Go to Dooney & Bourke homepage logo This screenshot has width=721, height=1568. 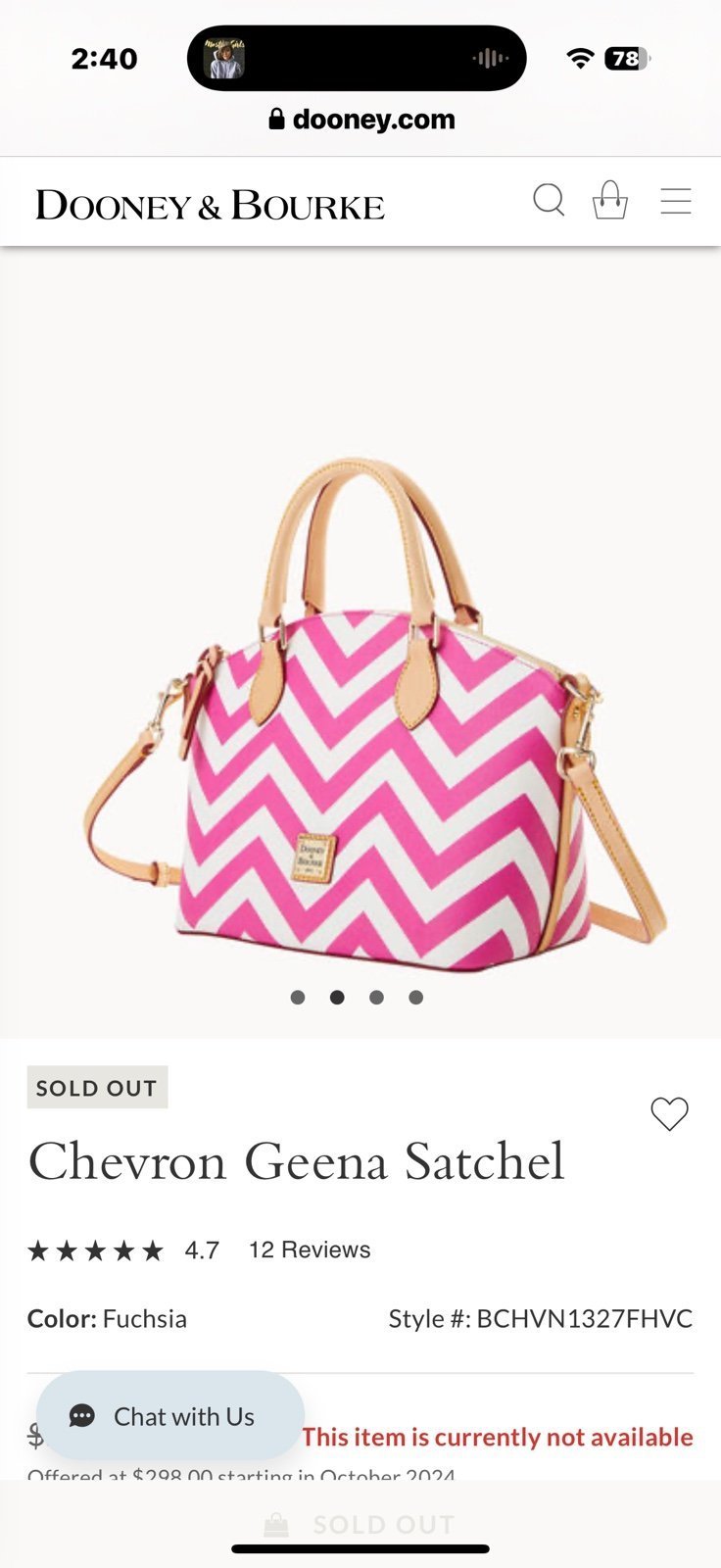pyautogui.click(x=211, y=205)
